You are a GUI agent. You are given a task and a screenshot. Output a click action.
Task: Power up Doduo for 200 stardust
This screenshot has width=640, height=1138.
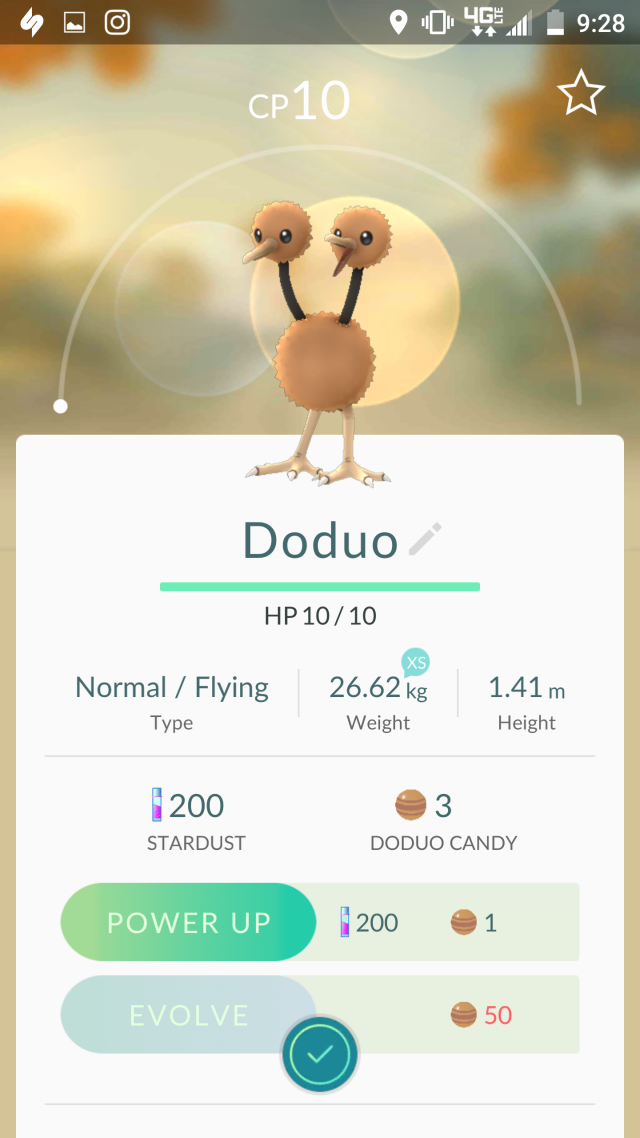pyautogui.click(x=188, y=922)
